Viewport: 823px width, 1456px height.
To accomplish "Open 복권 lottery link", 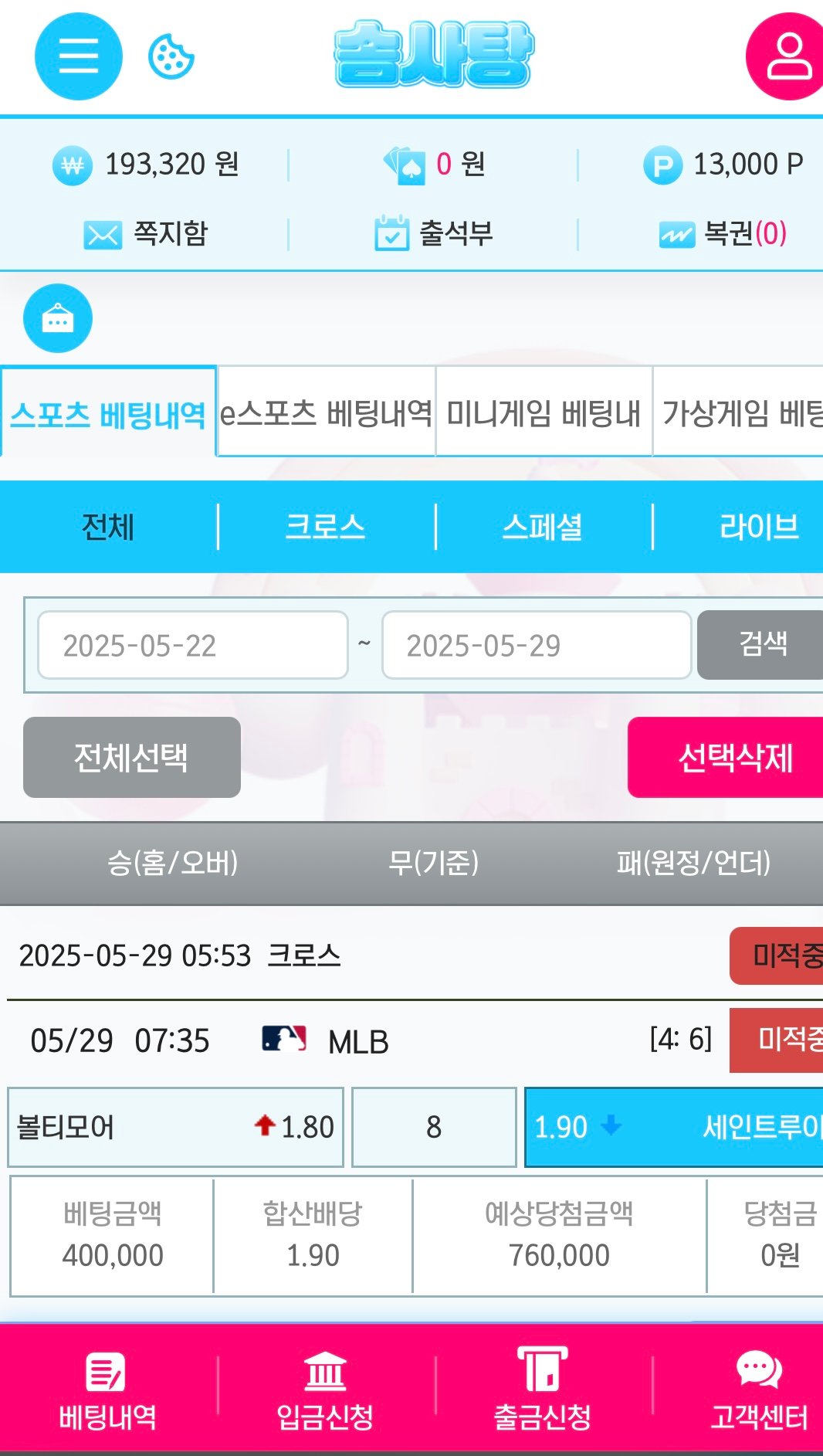I will [723, 233].
